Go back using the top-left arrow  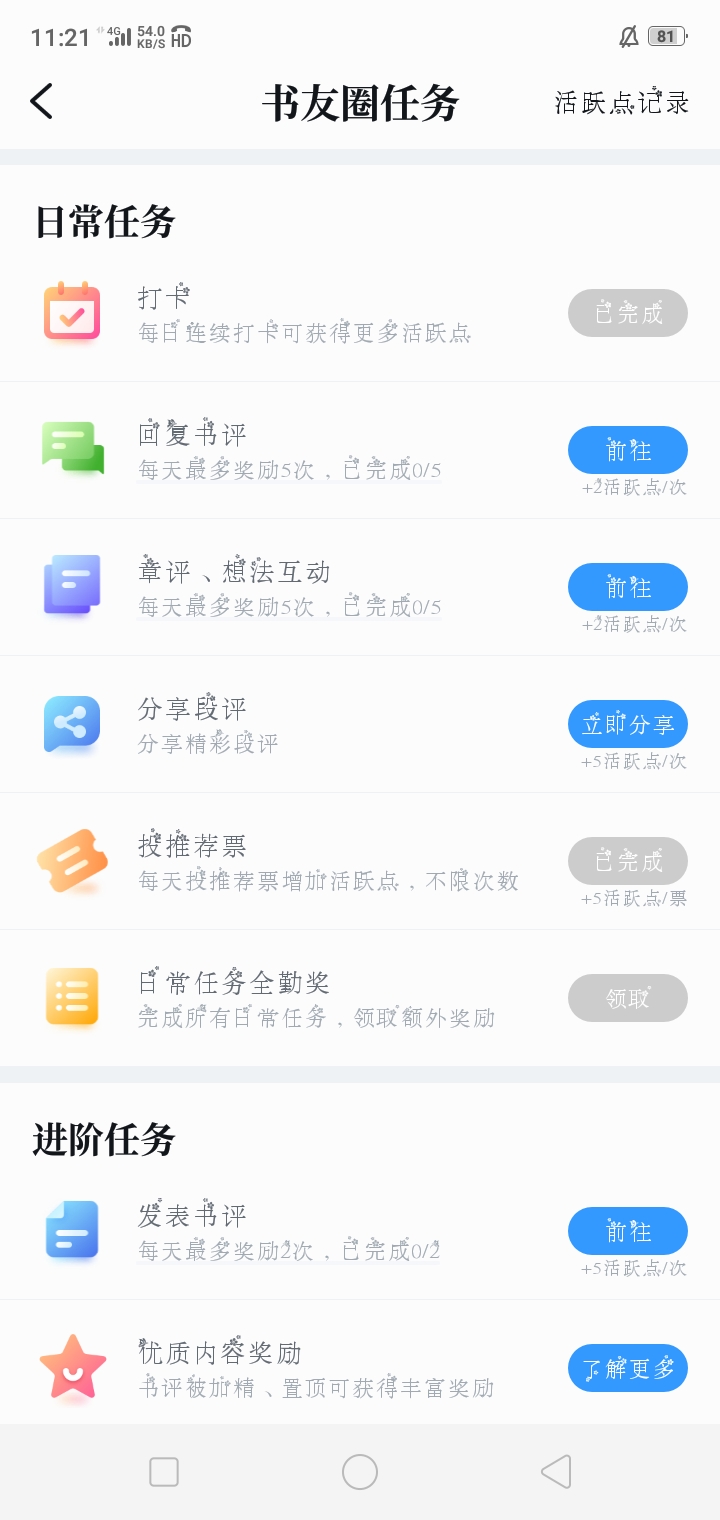coord(41,101)
